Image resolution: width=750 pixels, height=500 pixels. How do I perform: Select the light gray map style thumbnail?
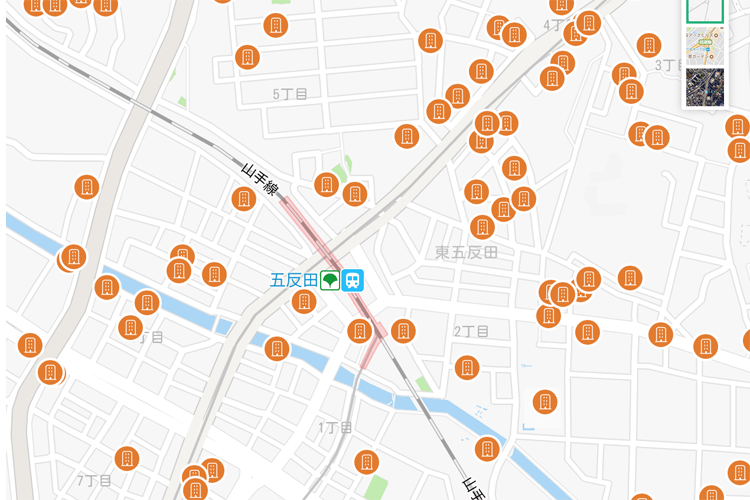705,10
